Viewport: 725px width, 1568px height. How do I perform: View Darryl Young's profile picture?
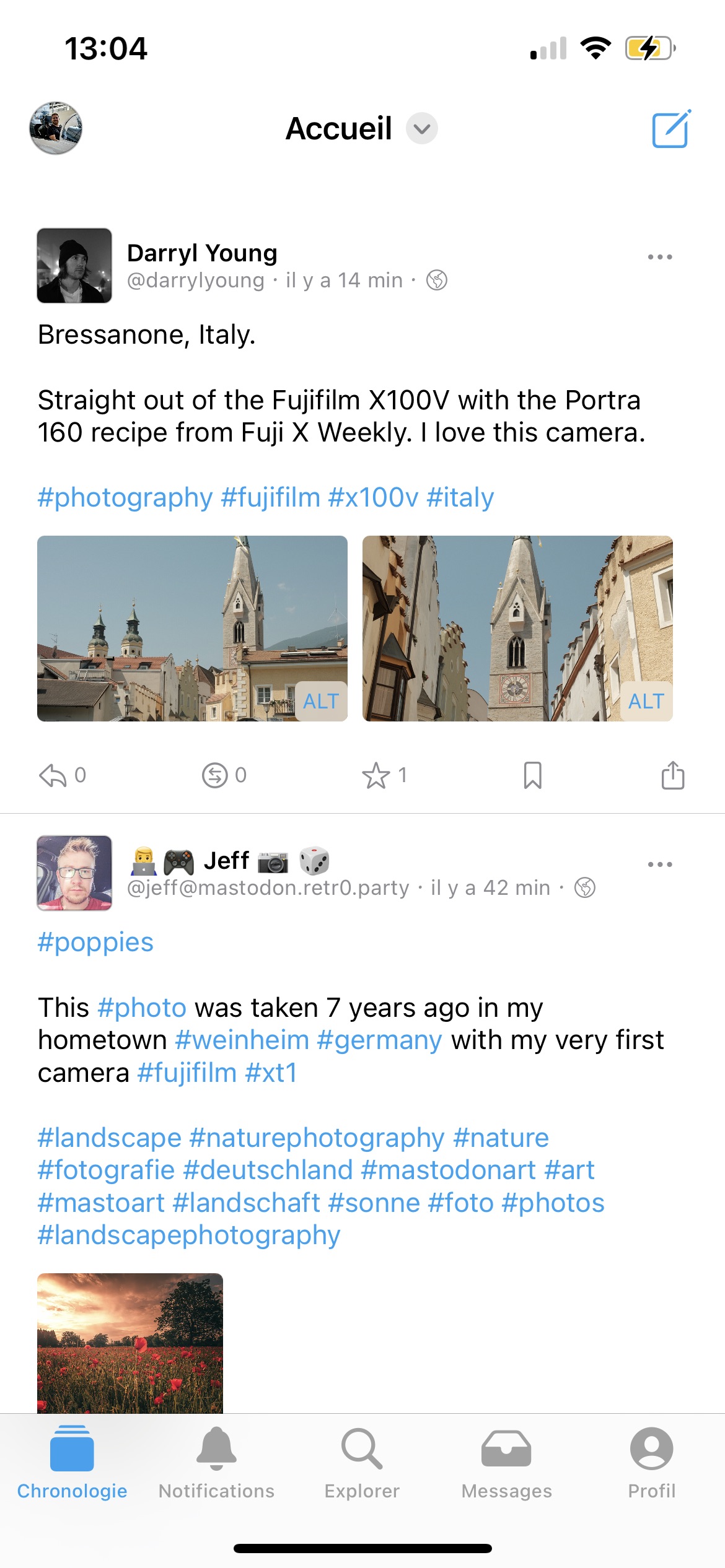74,266
